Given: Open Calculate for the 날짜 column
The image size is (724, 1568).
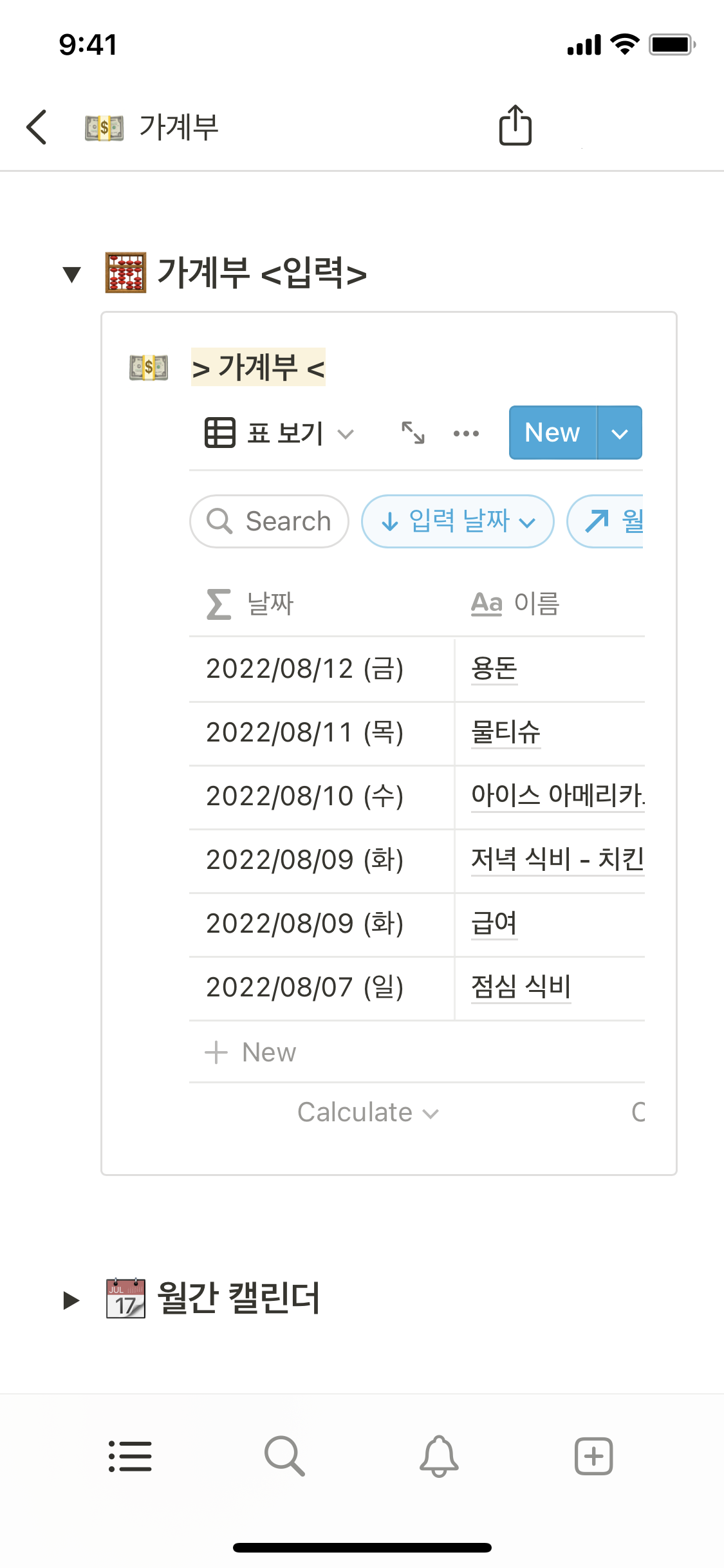Looking at the screenshot, I should click(x=367, y=1113).
